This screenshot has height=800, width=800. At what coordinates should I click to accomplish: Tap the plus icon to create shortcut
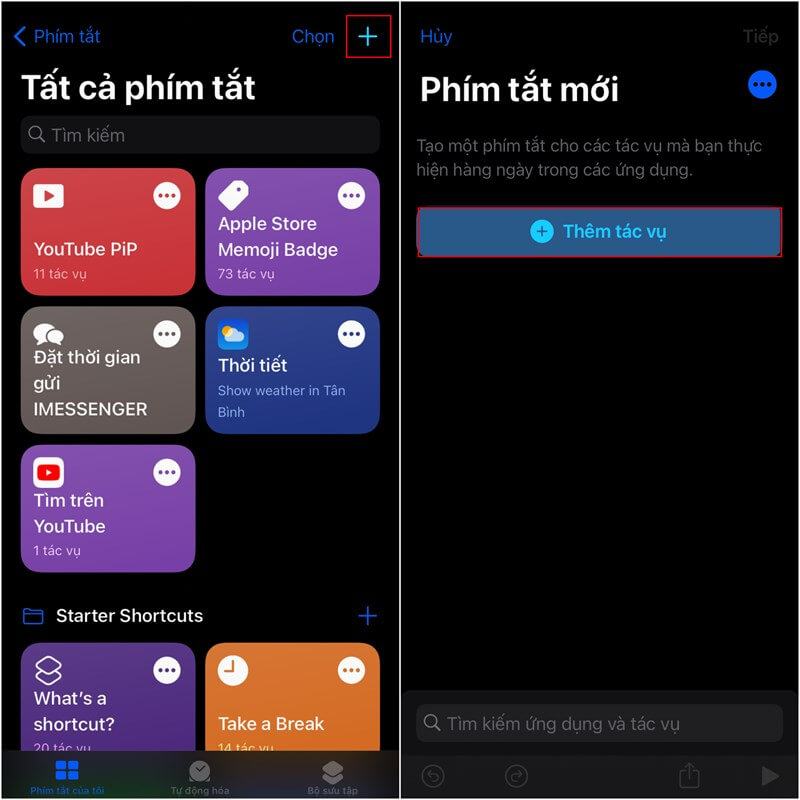tap(368, 37)
